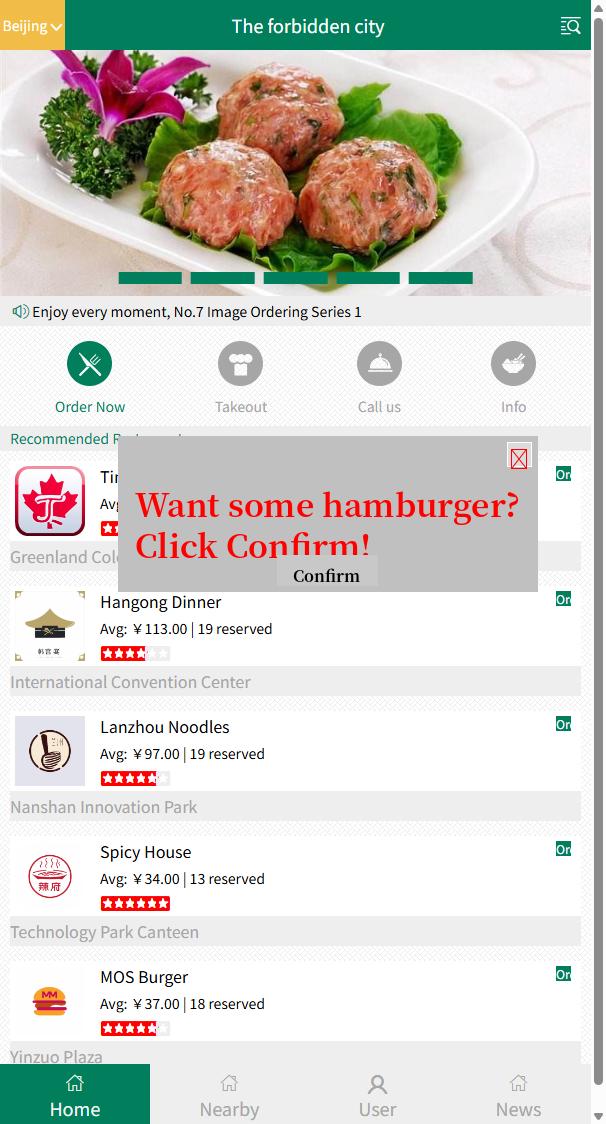Close the hamburger popup
The width and height of the screenshot is (606, 1124).
click(519, 458)
